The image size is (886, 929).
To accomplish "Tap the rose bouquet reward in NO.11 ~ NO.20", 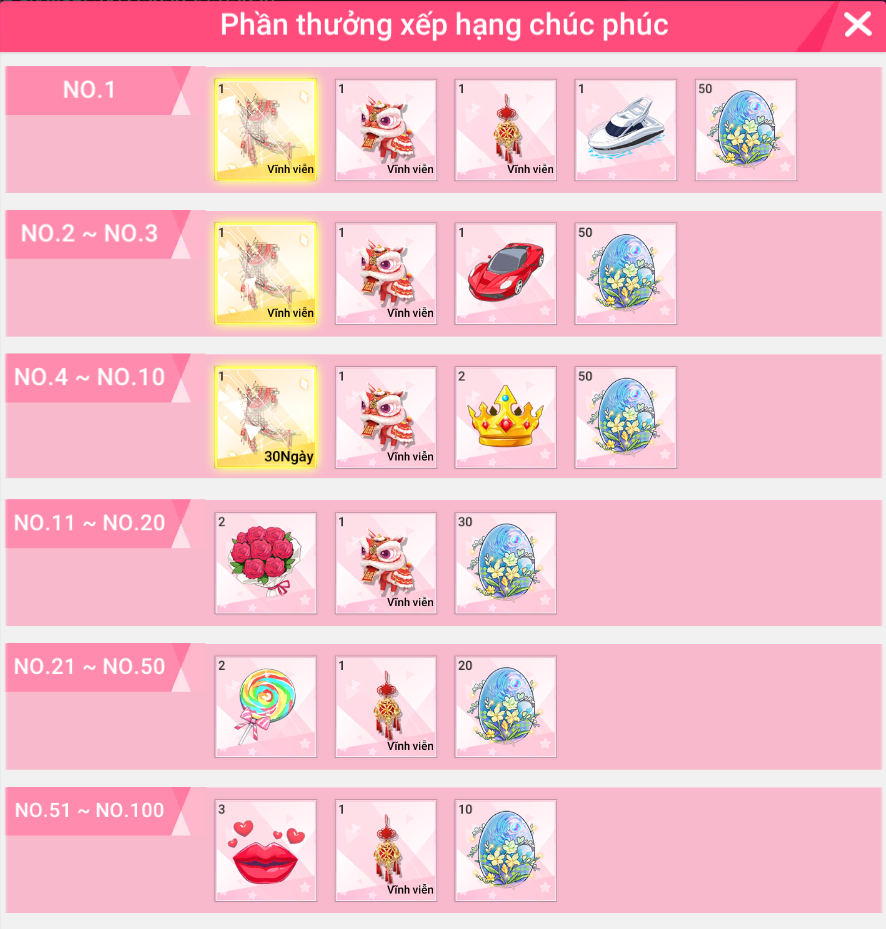I will click(266, 563).
